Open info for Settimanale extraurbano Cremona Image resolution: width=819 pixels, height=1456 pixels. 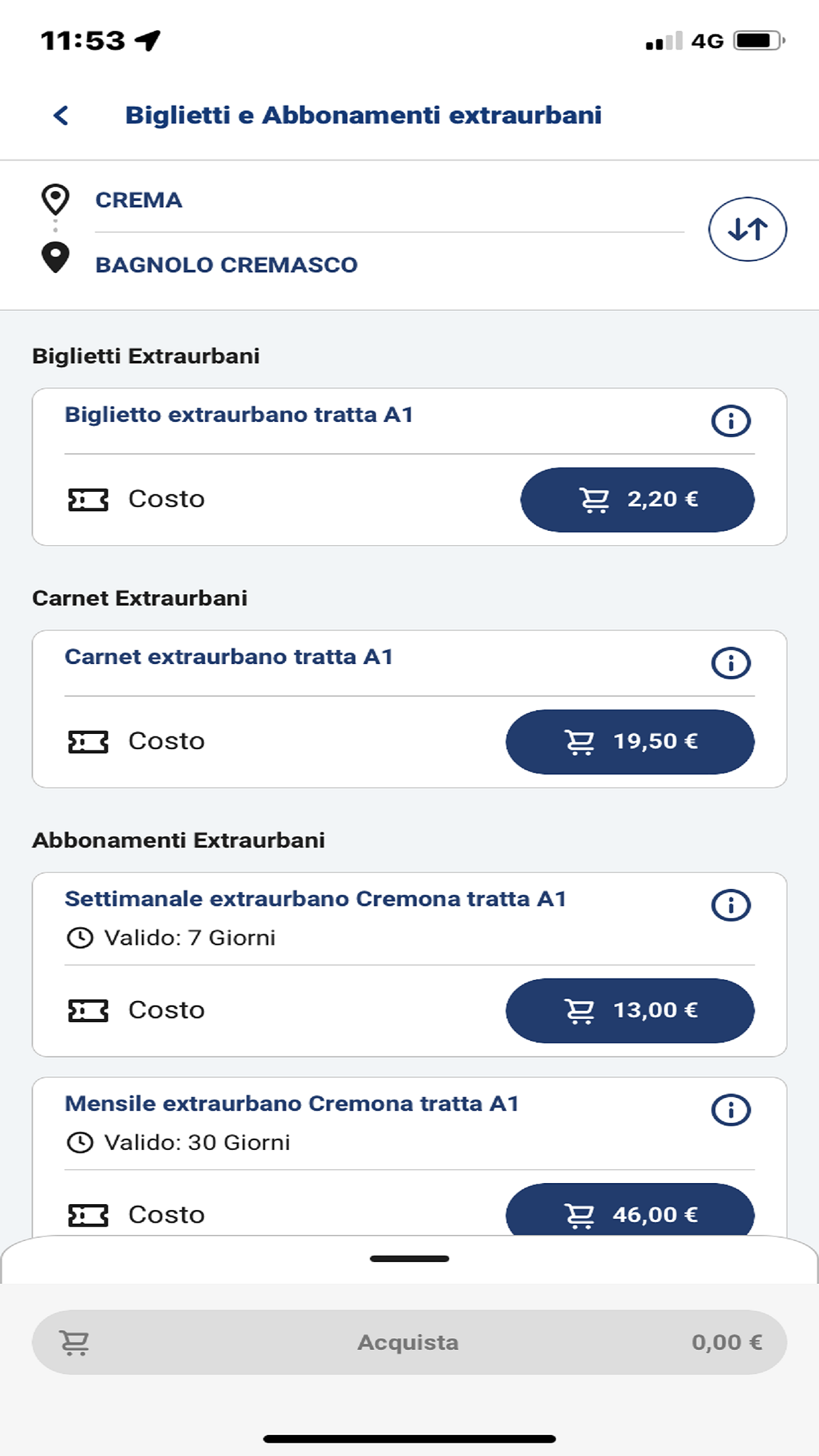coord(730,904)
